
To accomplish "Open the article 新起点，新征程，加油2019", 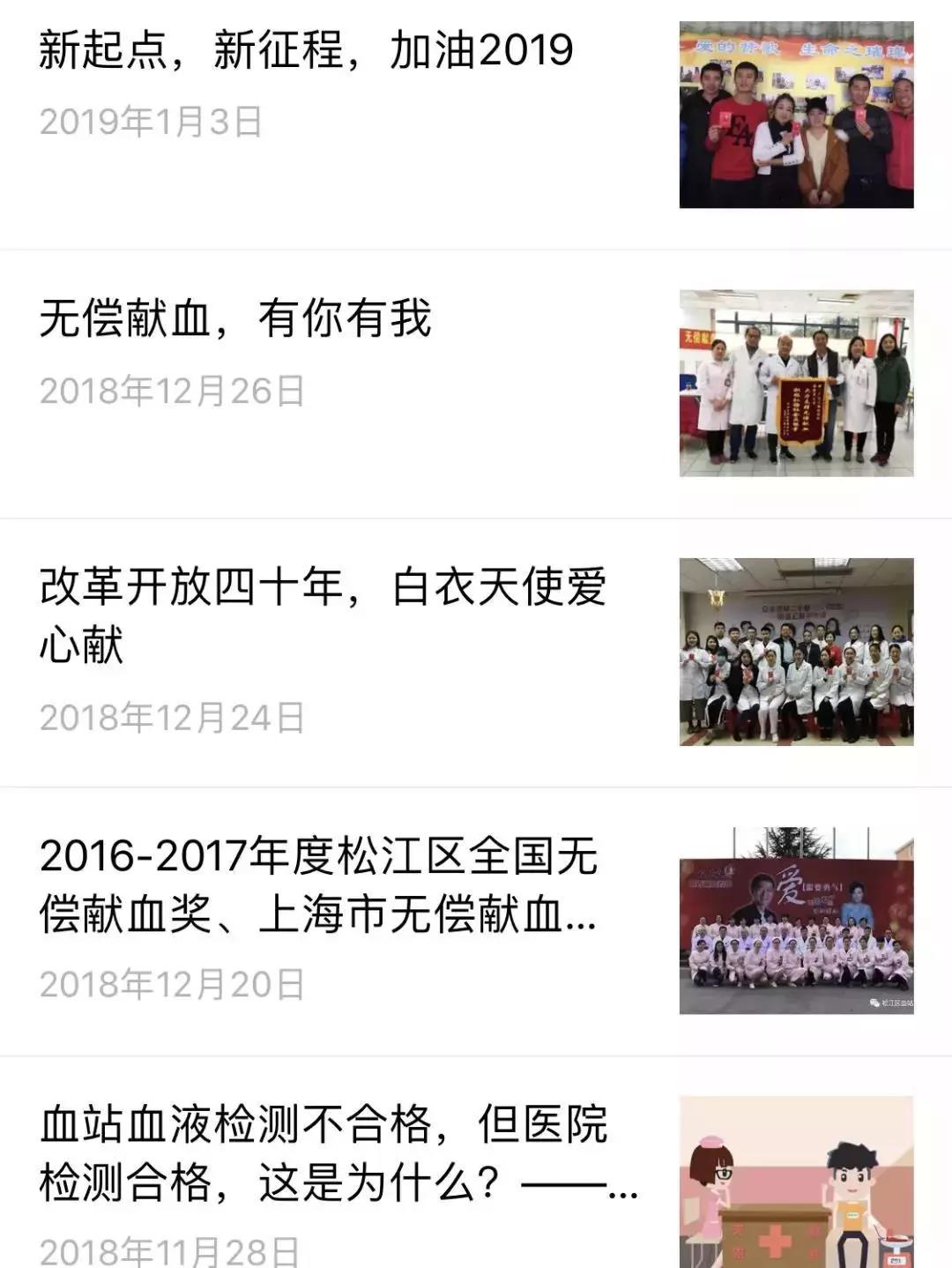I will coord(306,50).
